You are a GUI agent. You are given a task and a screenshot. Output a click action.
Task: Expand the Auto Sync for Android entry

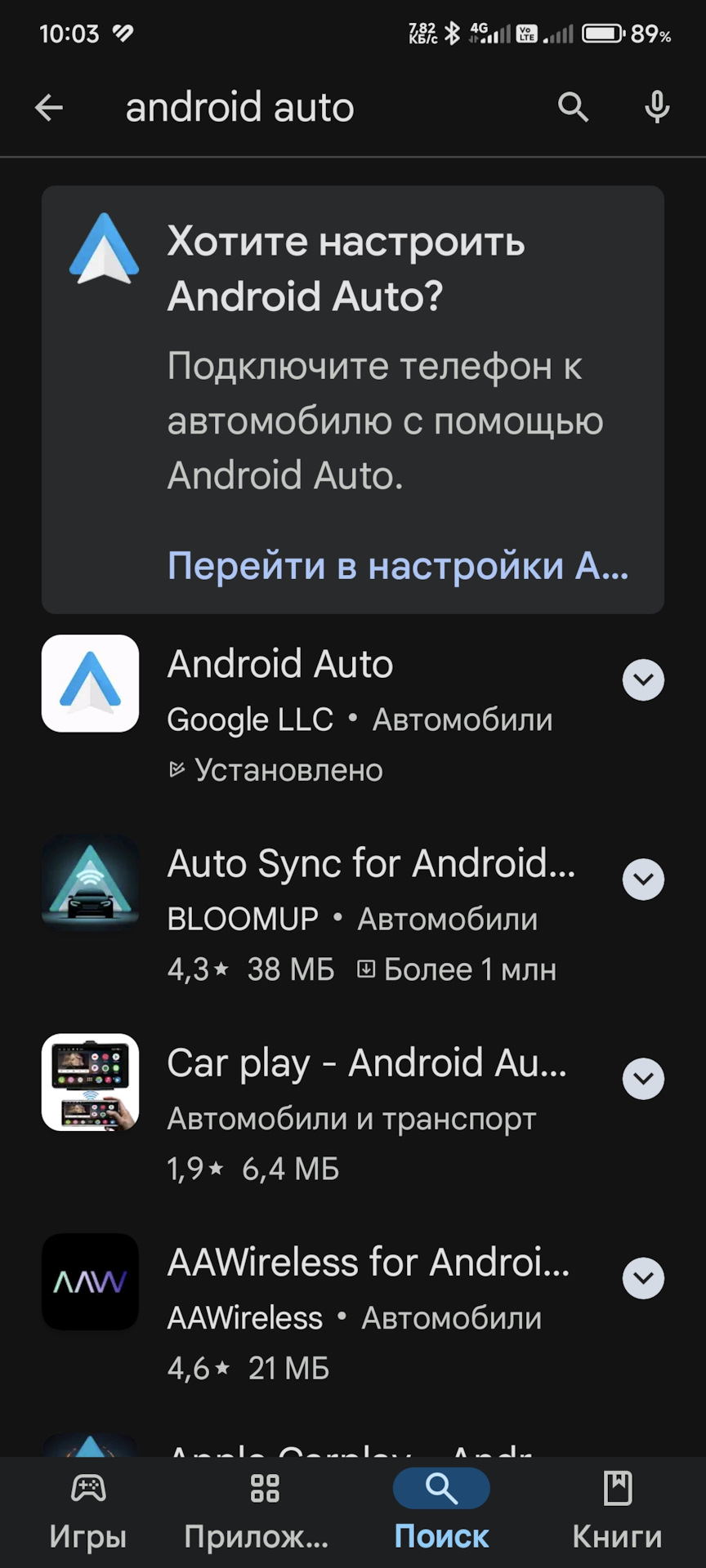pyautogui.click(x=643, y=880)
